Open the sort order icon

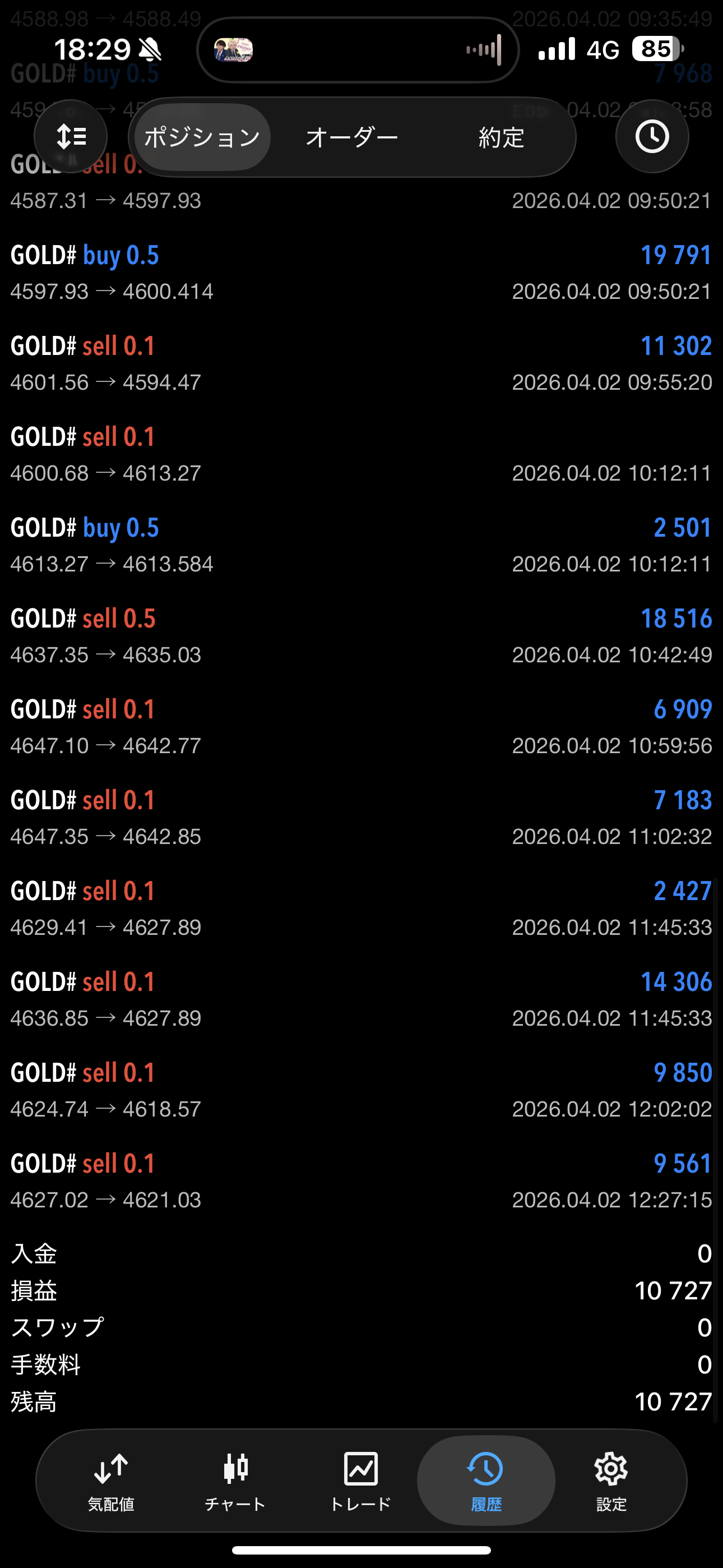(x=71, y=136)
